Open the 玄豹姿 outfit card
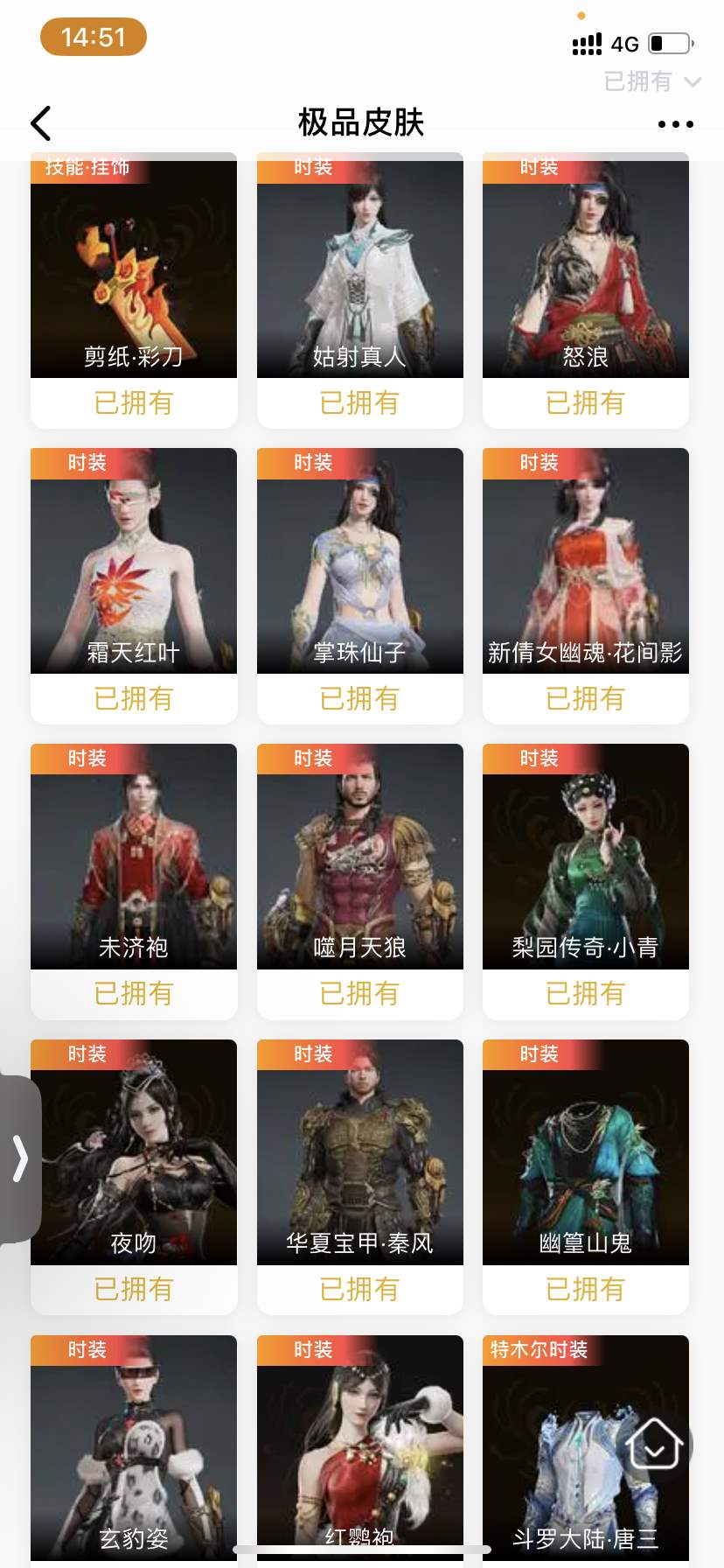Viewport: 724px width, 1568px height. coord(134,1452)
